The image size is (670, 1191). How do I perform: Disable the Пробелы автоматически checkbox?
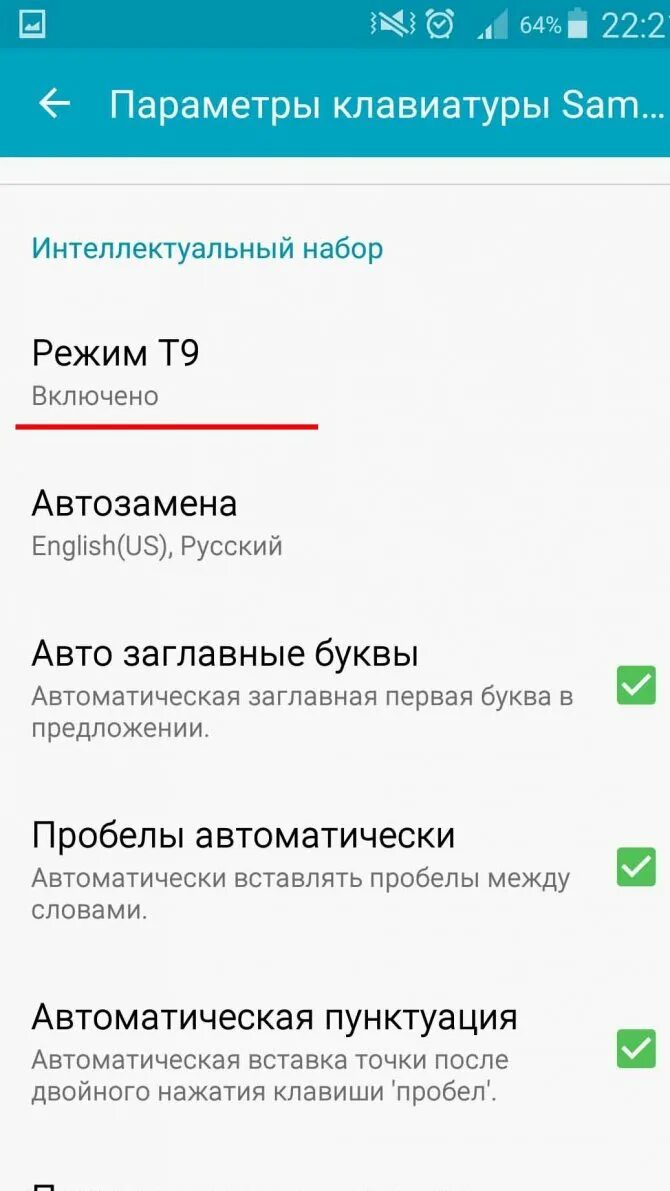[635, 866]
